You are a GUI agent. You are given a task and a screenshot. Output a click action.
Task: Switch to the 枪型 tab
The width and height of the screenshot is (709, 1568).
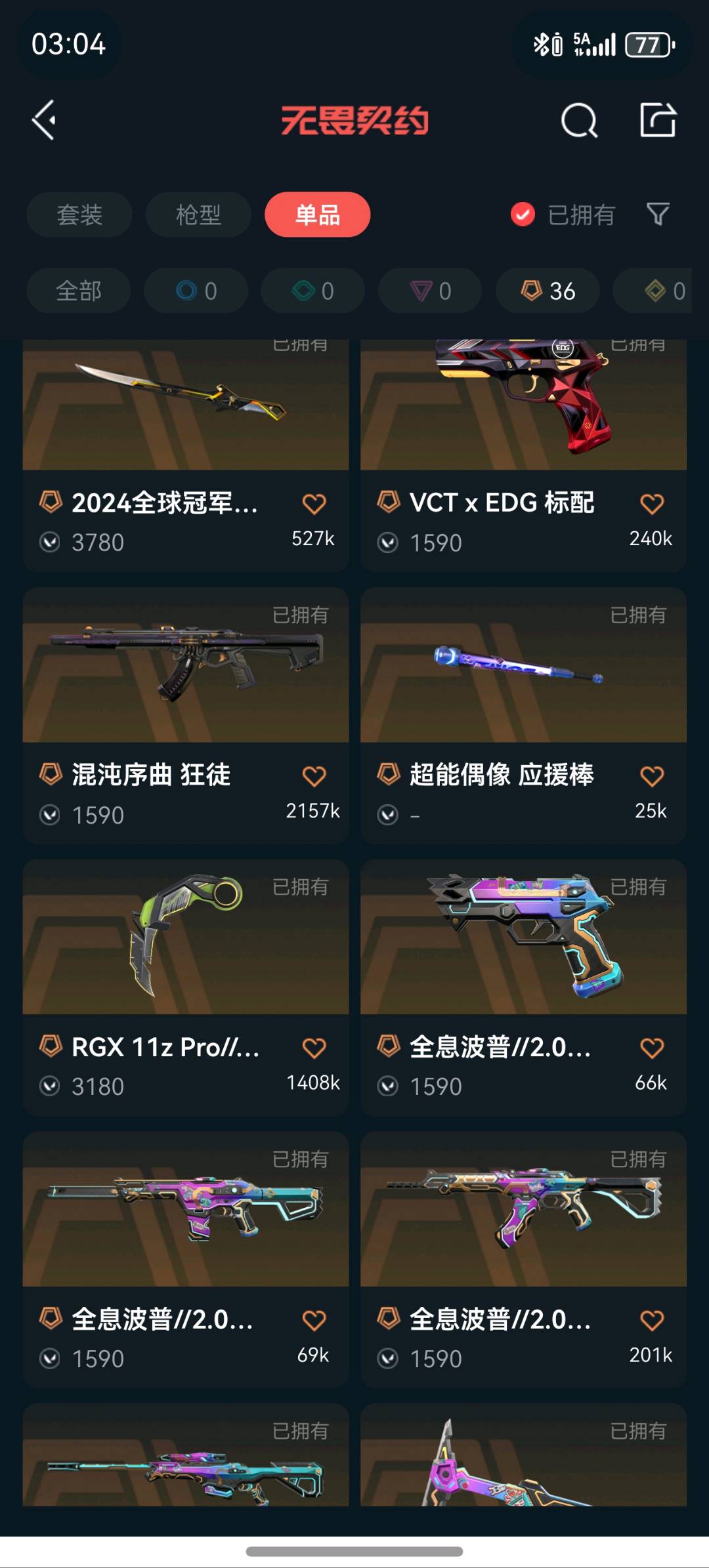198,215
